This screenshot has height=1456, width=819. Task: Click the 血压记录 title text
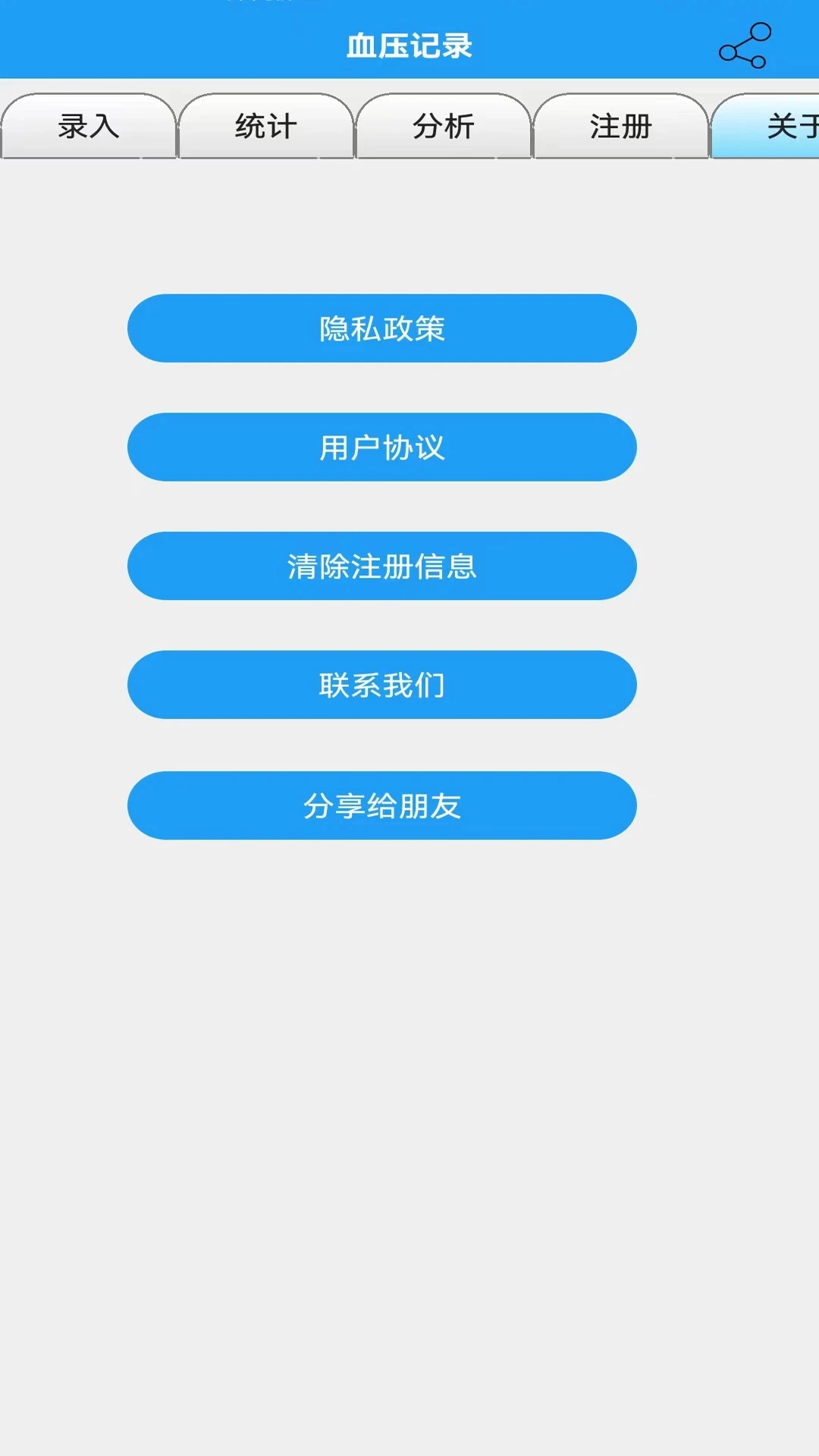tap(409, 45)
